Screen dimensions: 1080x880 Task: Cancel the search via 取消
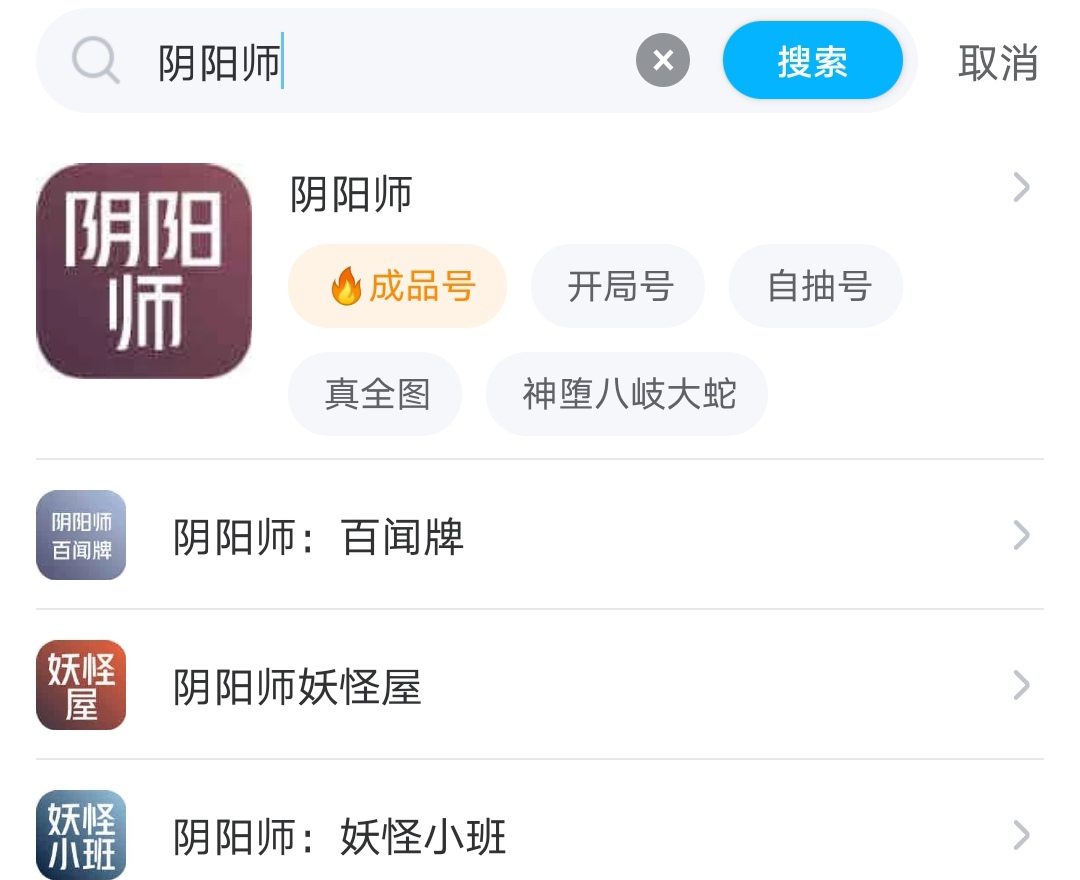click(997, 62)
